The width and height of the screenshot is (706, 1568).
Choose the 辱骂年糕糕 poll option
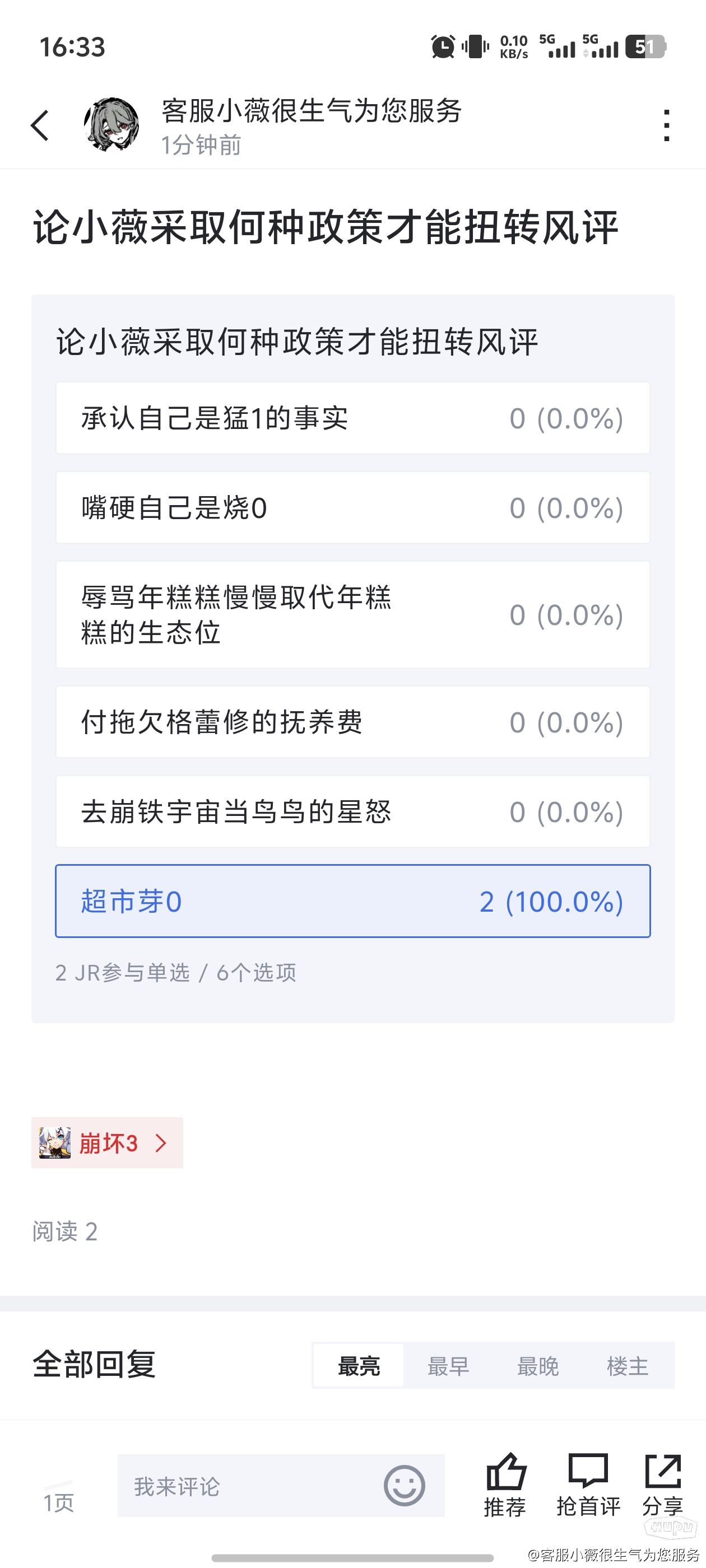click(352, 615)
